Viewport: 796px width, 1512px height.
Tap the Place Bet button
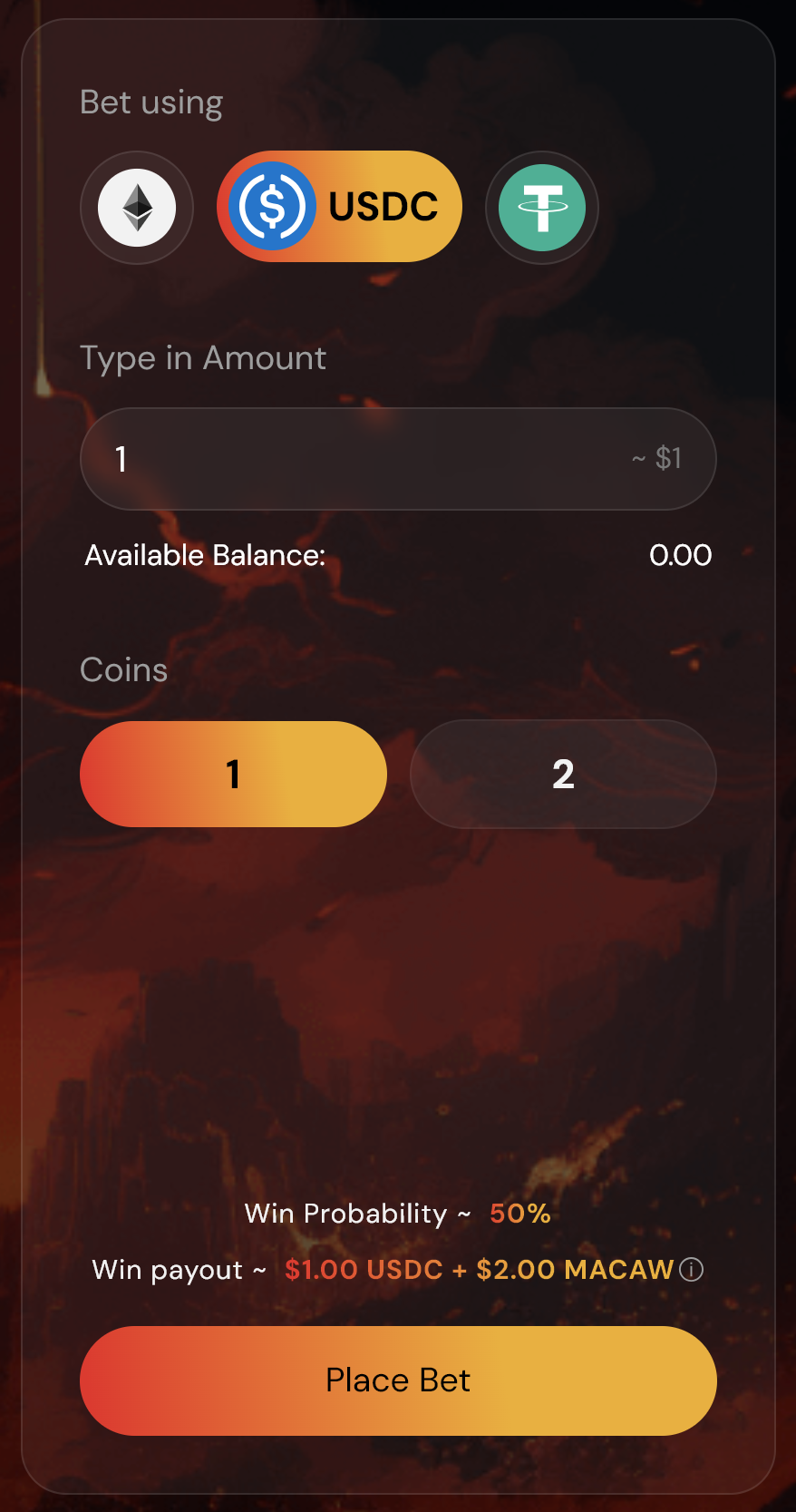(x=398, y=1380)
